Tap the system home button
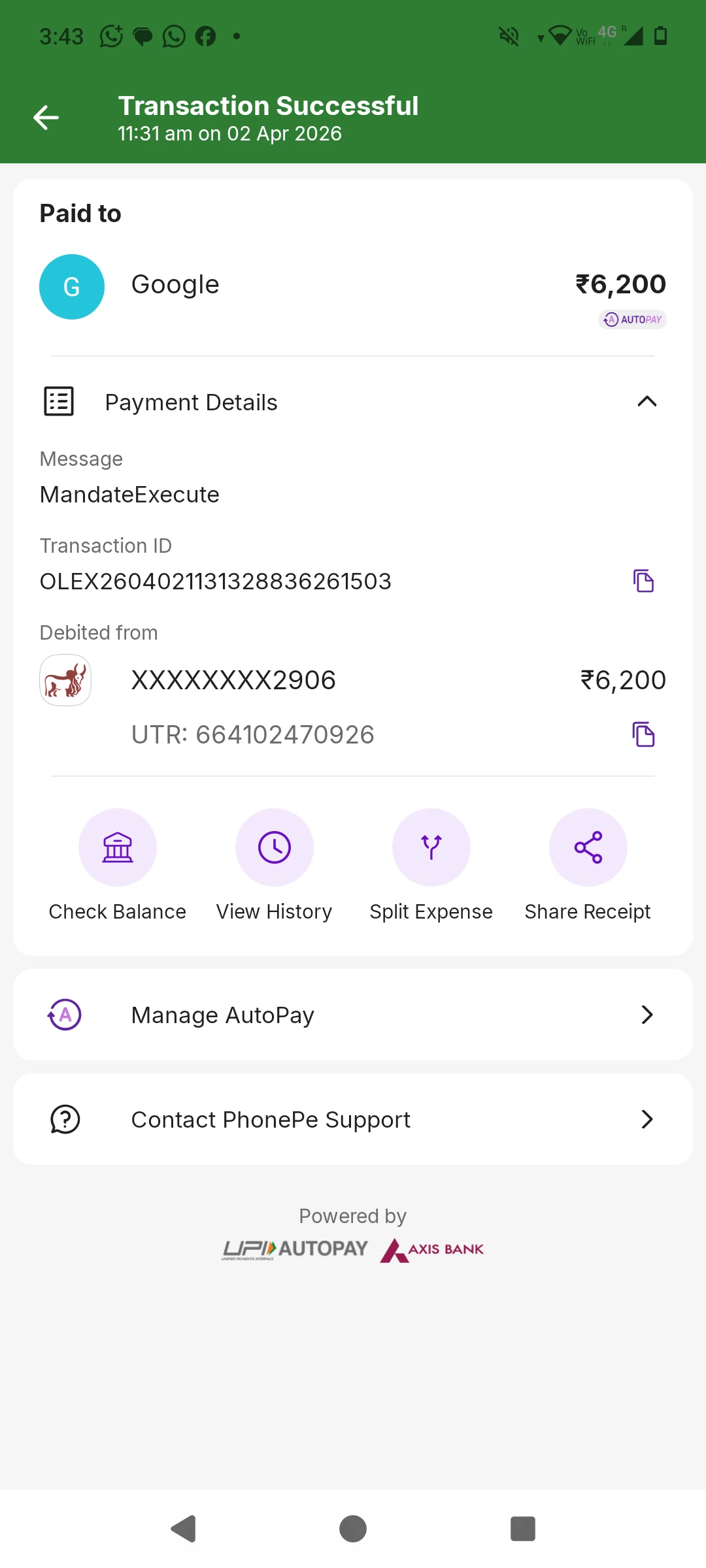The height and width of the screenshot is (1568, 706). point(353,1529)
